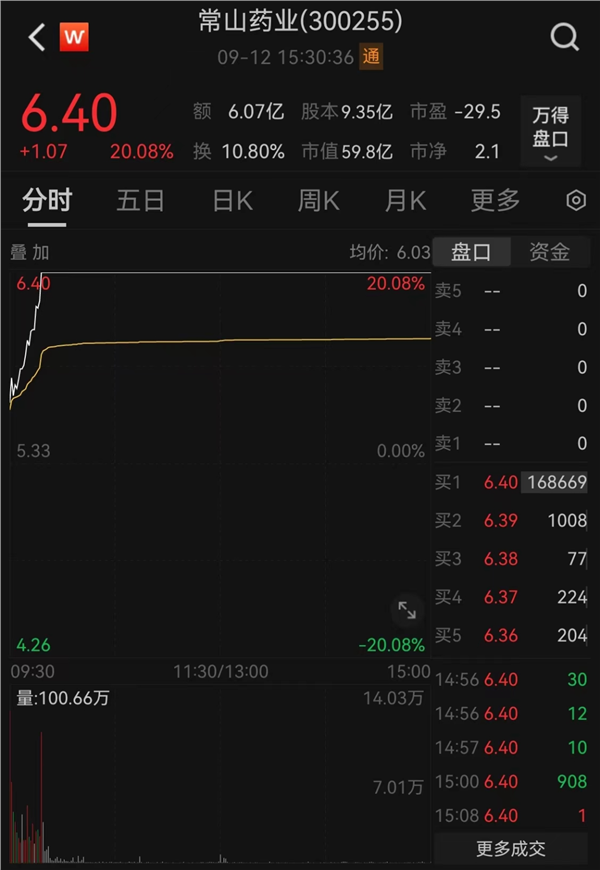
Task: Switch to the 分时 chart tab
Action: click(47, 201)
